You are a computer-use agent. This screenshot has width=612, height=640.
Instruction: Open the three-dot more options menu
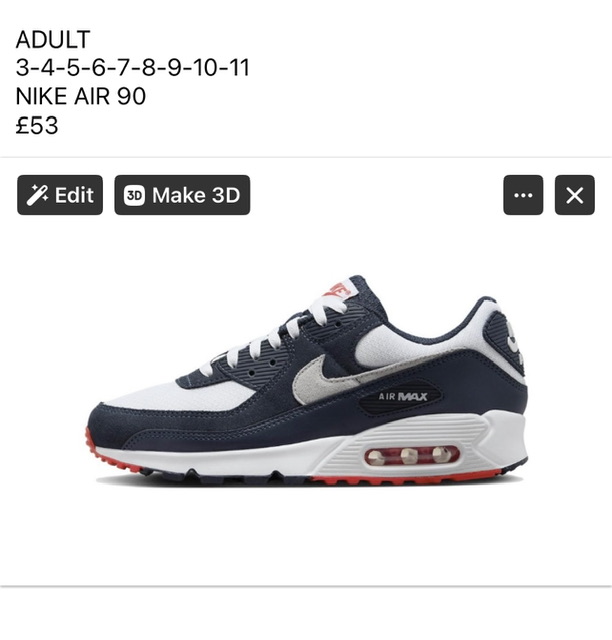(523, 195)
